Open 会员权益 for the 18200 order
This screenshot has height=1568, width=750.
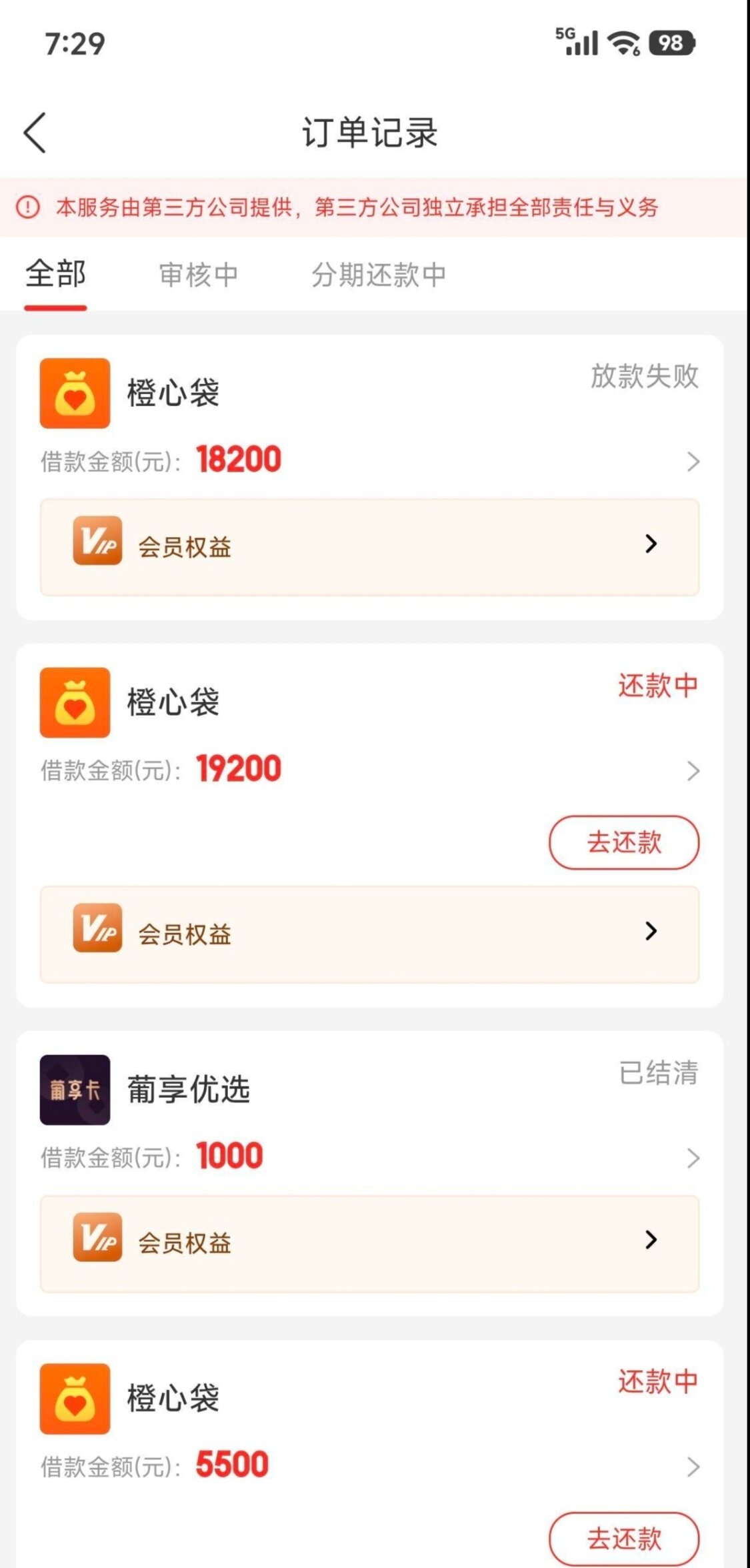(369, 547)
